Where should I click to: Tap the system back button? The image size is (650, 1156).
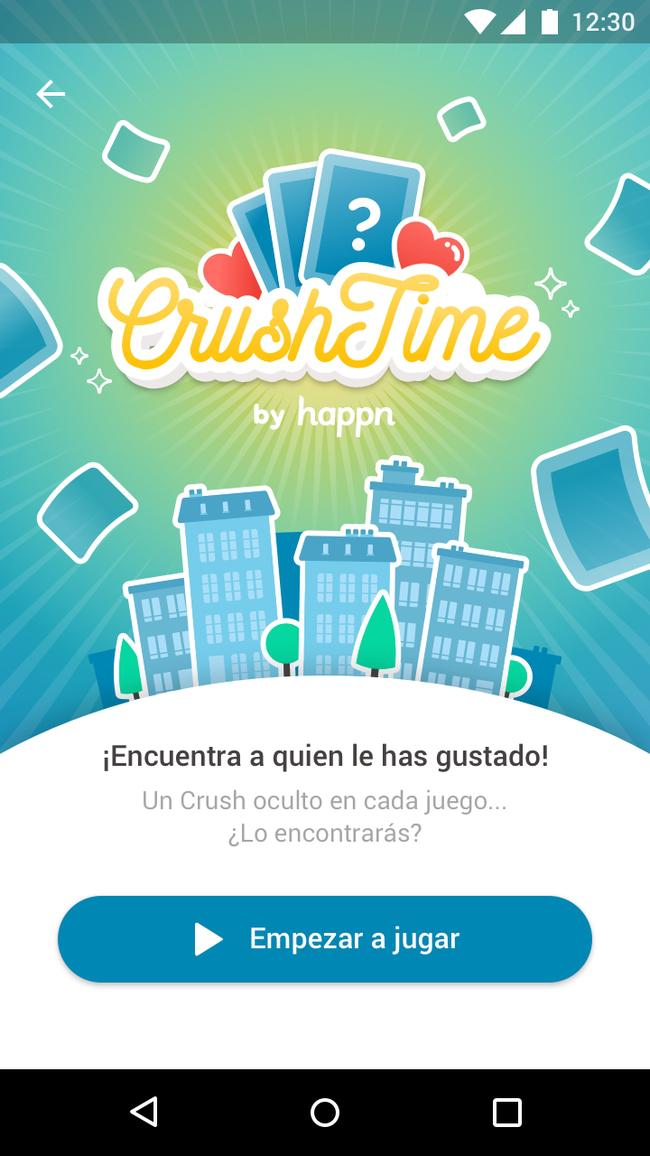(x=144, y=1112)
